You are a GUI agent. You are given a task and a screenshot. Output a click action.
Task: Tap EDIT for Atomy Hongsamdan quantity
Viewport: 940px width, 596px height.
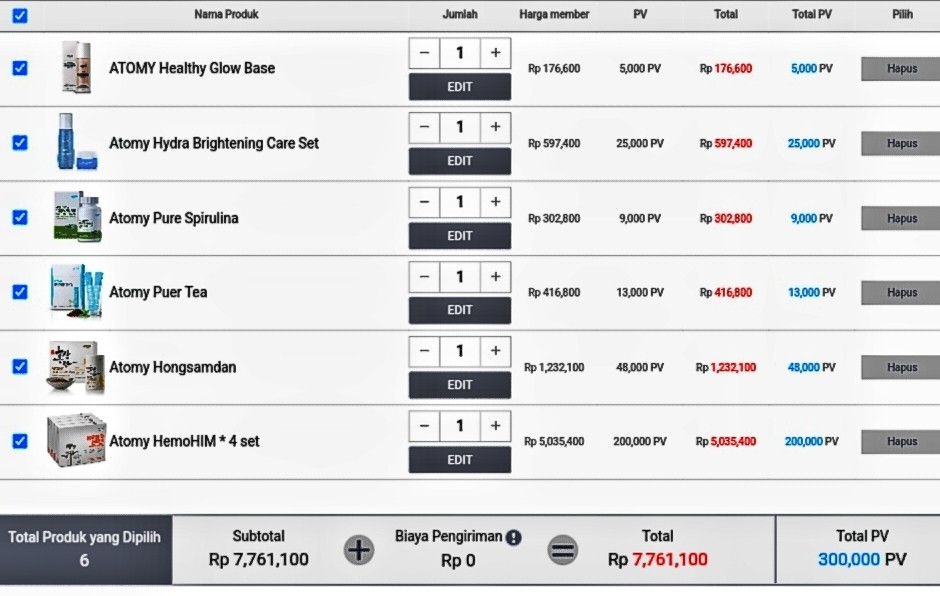460,385
